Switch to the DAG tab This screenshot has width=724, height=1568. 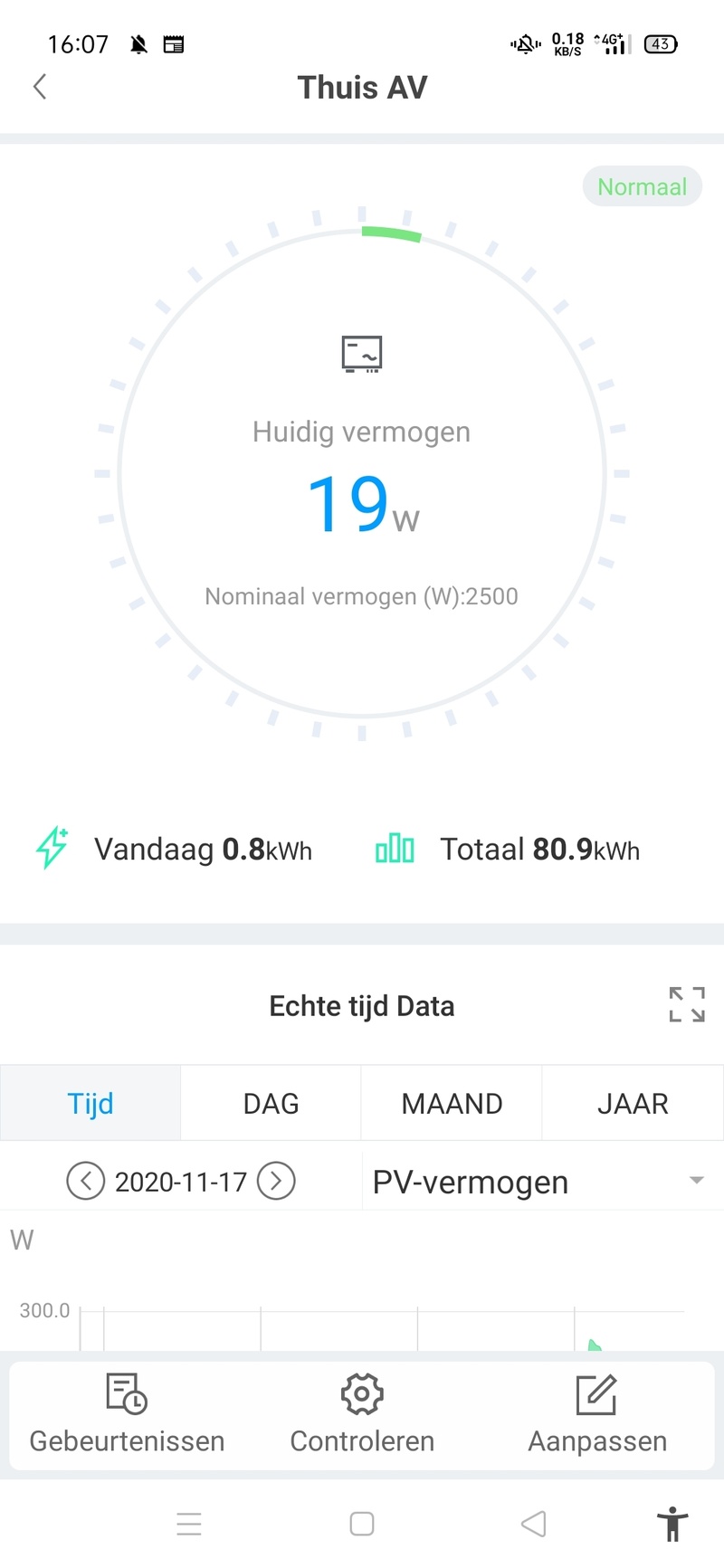pyautogui.click(x=271, y=1103)
